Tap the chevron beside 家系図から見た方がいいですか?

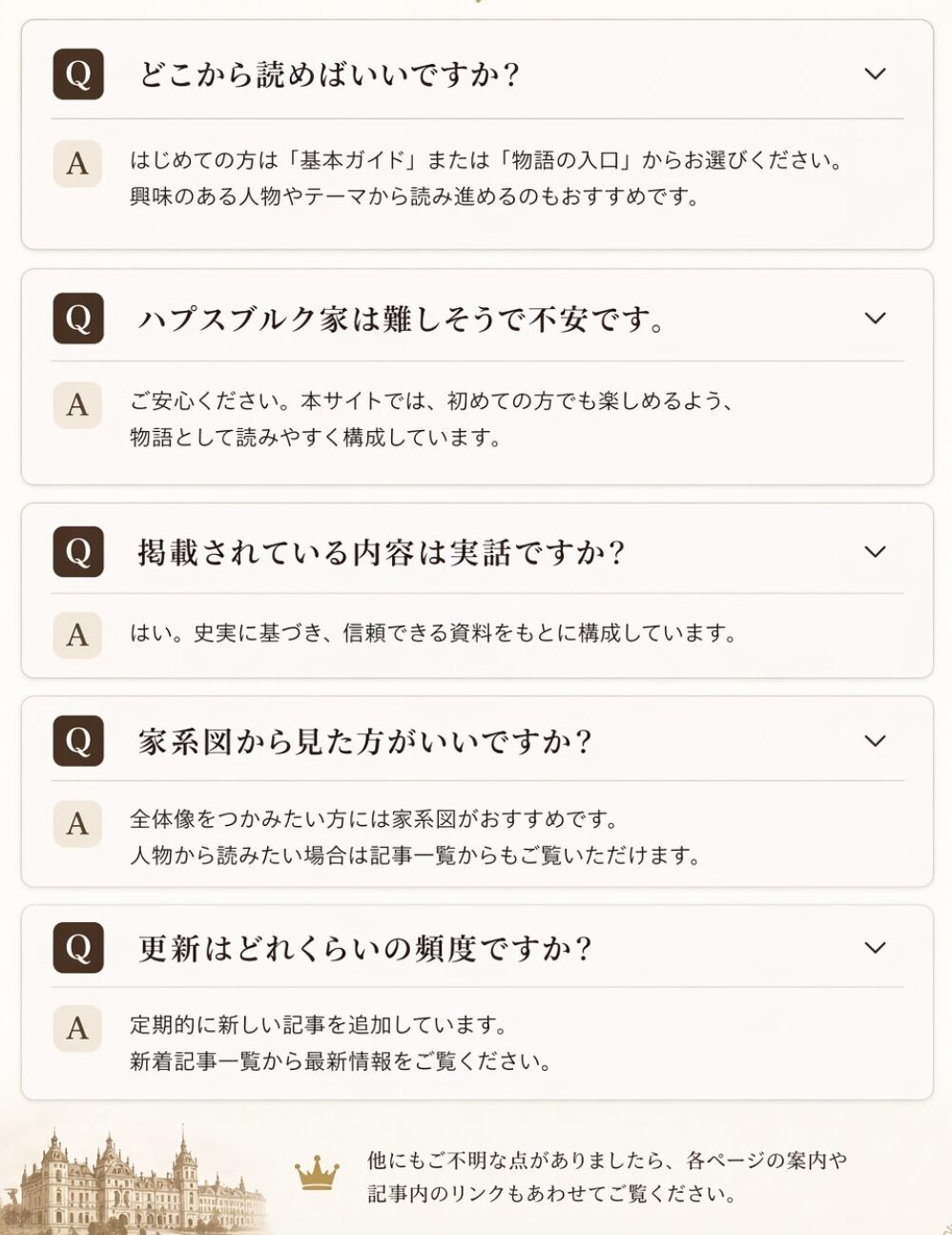(874, 741)
